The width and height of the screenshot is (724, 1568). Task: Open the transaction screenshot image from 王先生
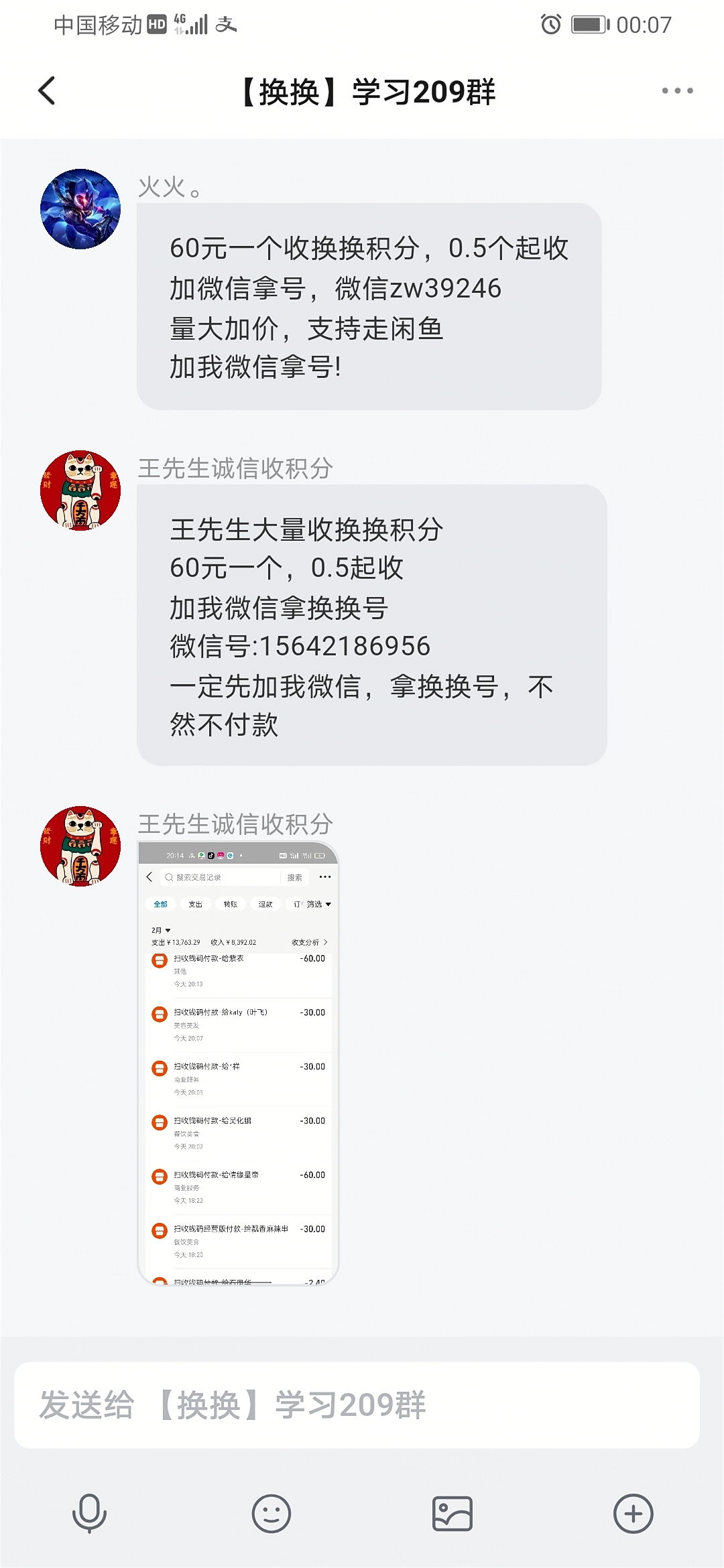click(x=238, y=1063)
